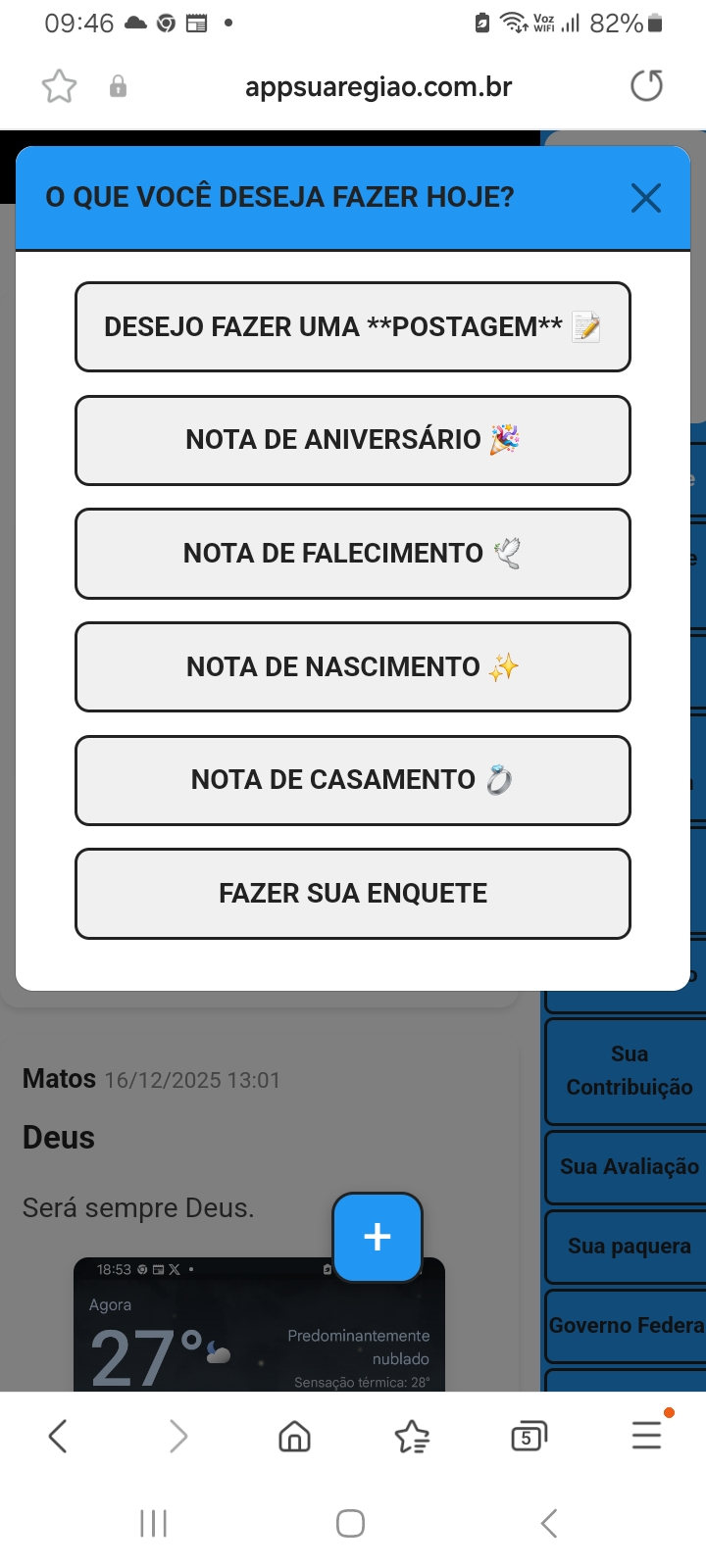Screen dimensions: 706x1568
Task: Reload the page
Action: [646, 86]
